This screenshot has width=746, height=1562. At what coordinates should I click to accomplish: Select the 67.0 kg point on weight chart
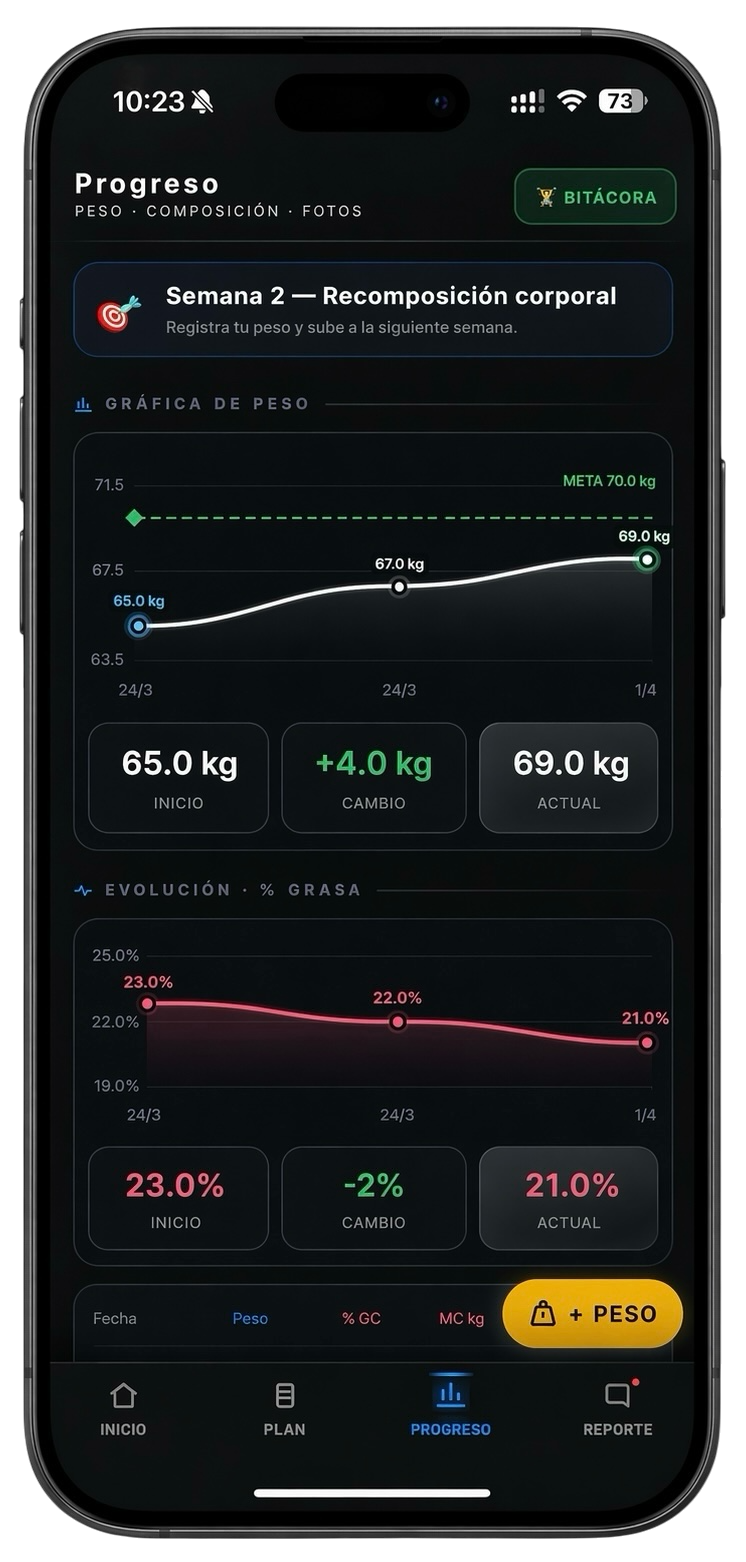[x=399, y=586]
